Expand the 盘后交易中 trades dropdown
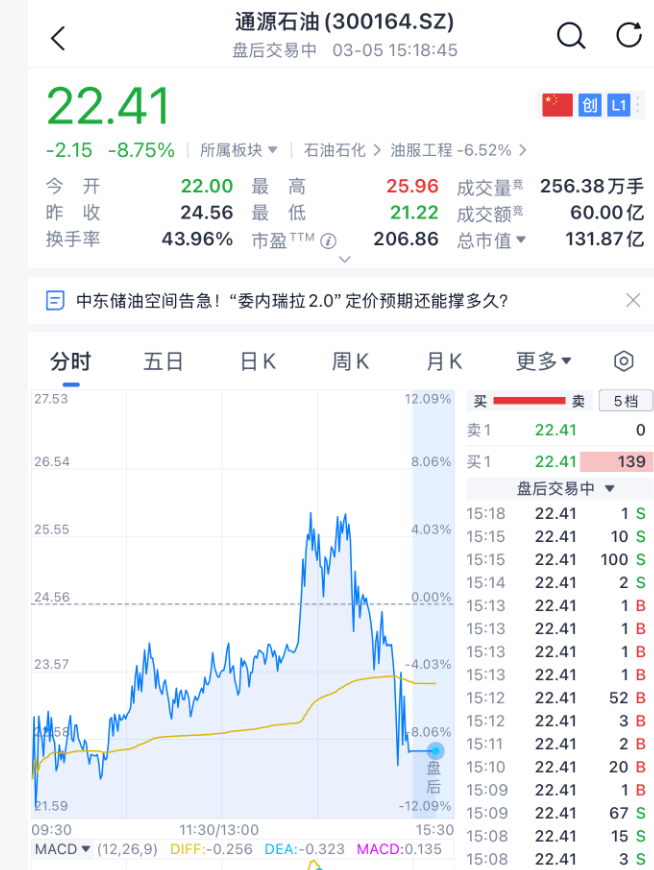The height and width of the screenshot is (870, 654). pos(565,489)
